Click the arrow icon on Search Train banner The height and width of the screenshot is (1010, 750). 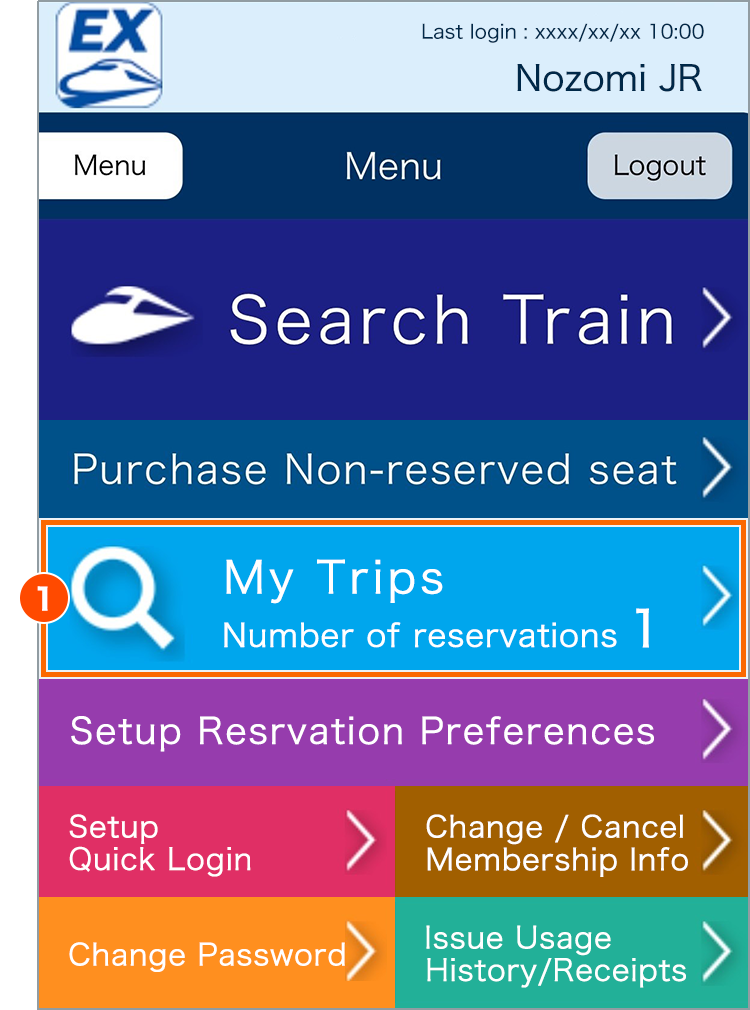point(718,318)
